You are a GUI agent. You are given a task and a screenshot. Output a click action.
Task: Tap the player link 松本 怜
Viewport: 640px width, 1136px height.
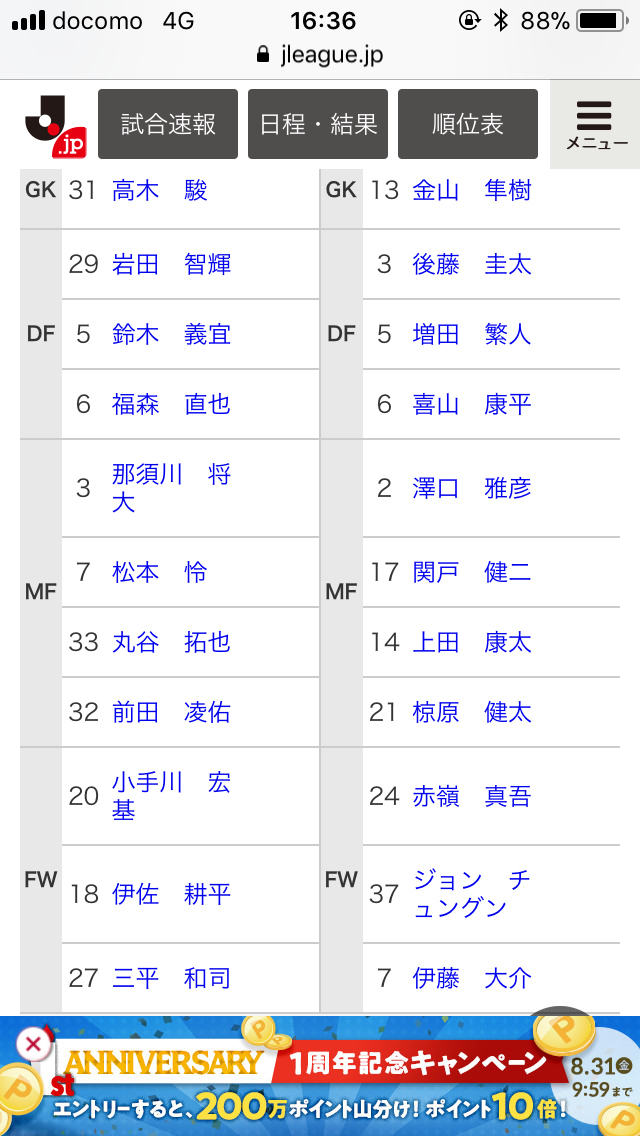tap(160, 572)
